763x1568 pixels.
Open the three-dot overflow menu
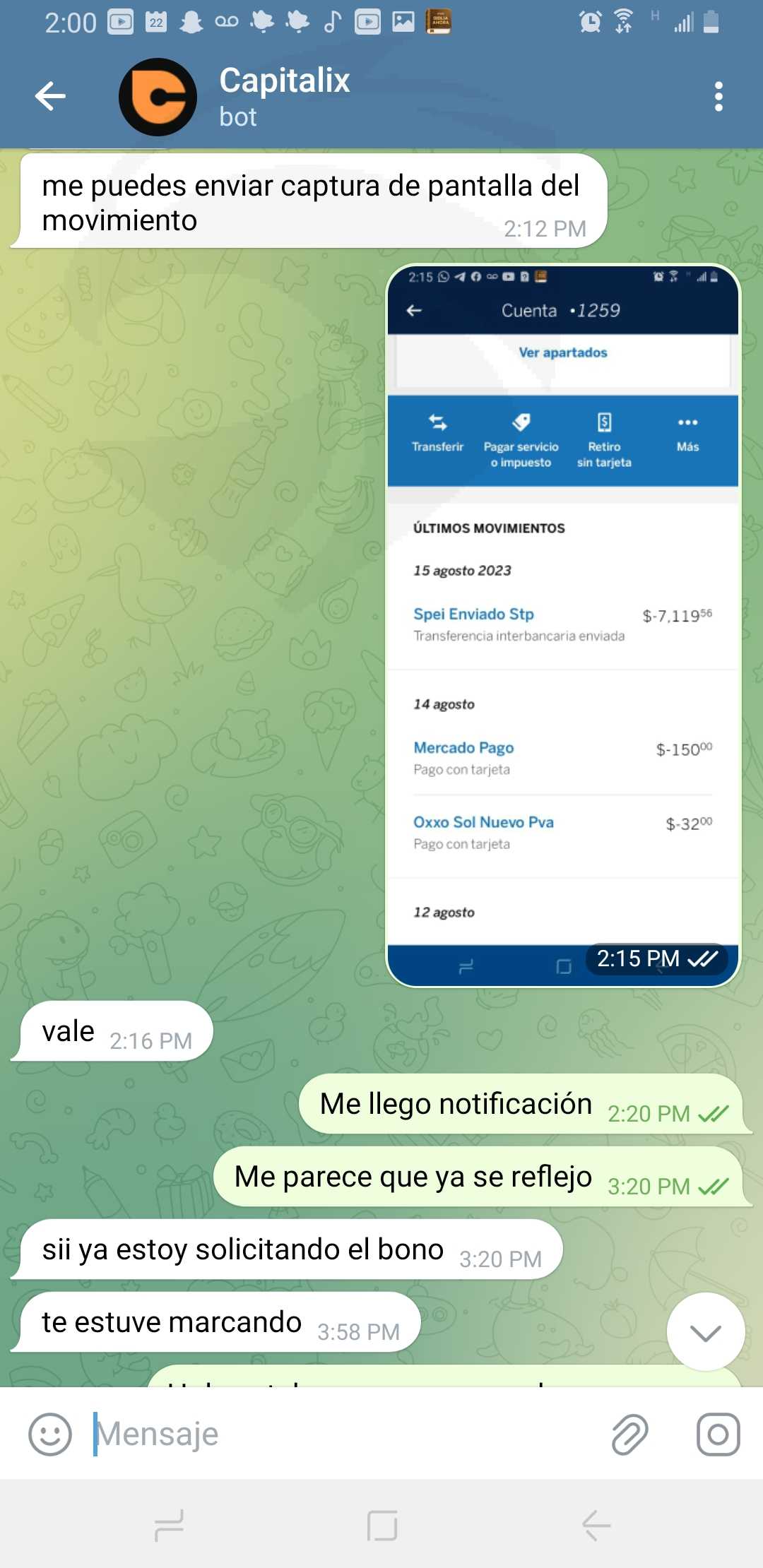pyautogui.click(x=718, y=97)
